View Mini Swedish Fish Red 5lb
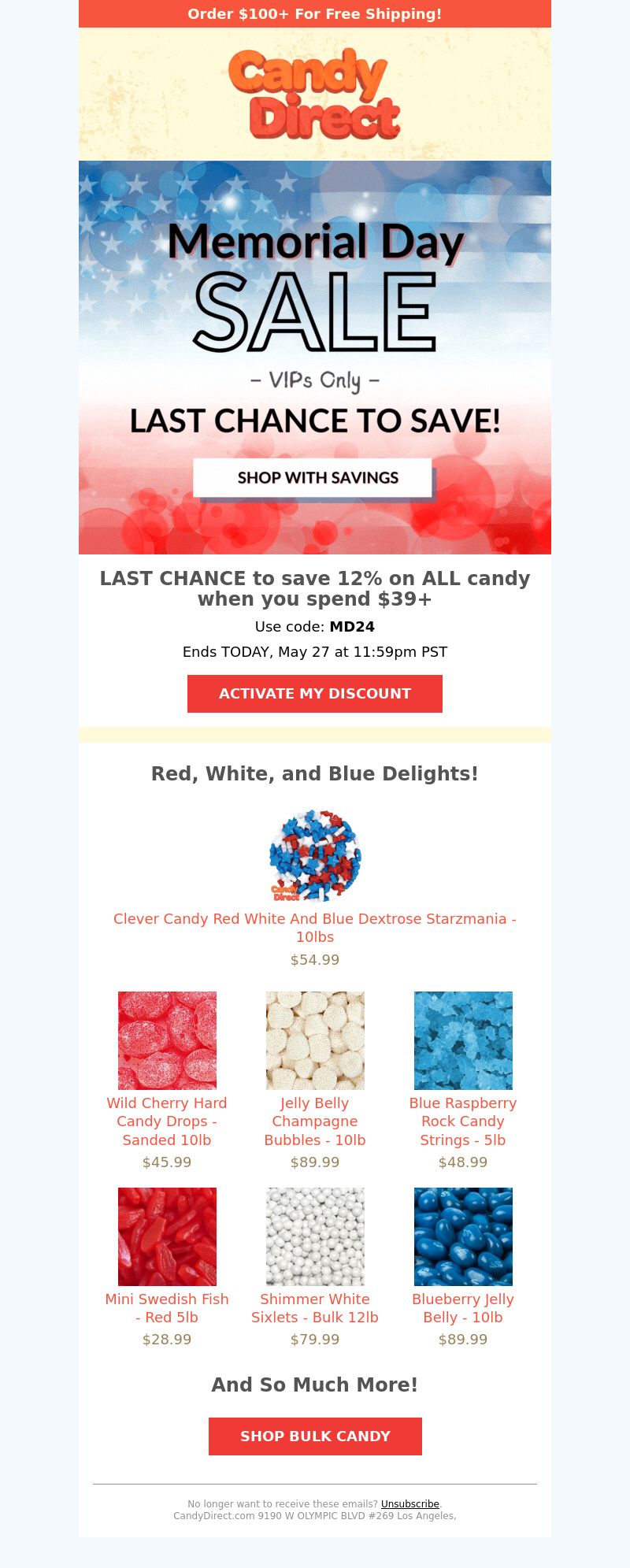Screen dimensions: 630x1568 click(167, 1307)
